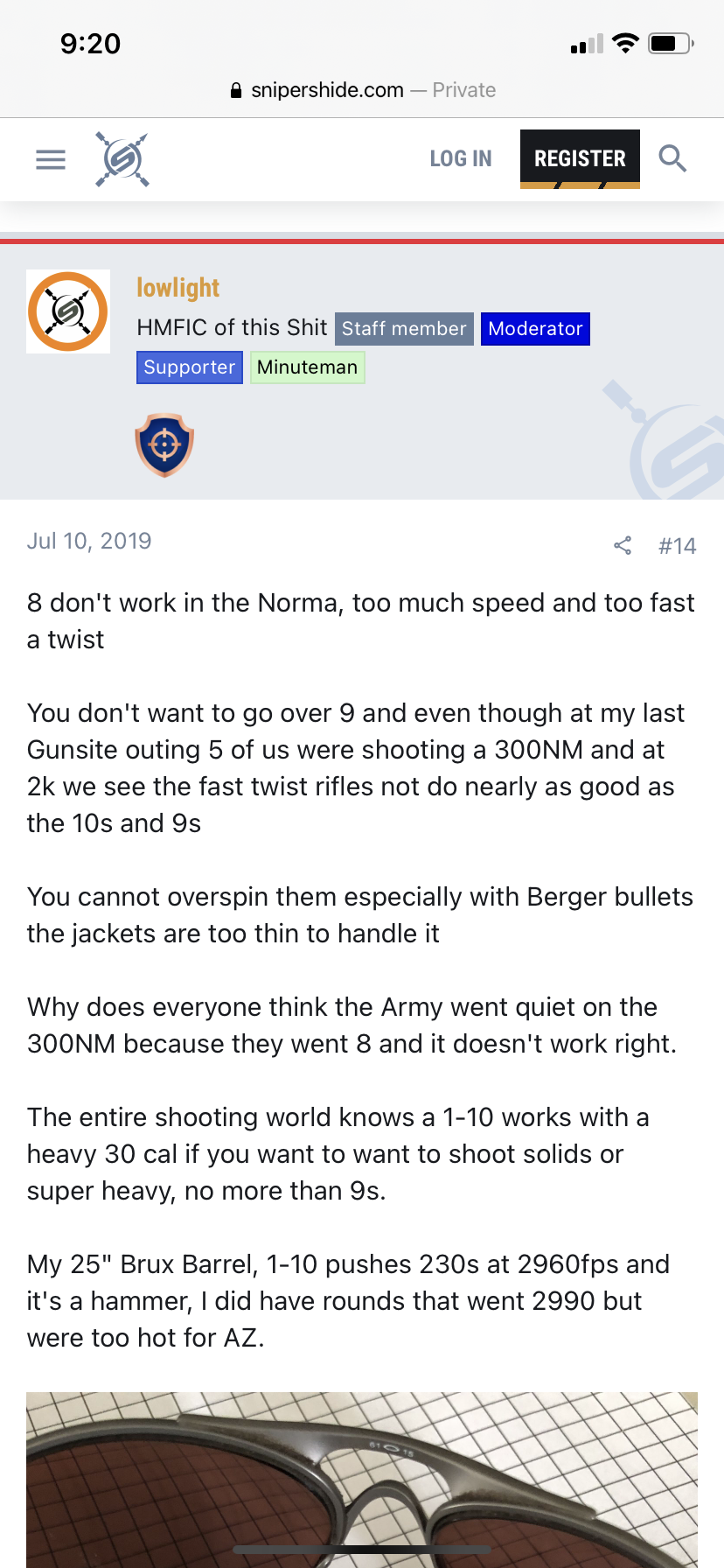Open the #14 post permalink
Viewport: 724px width, 1568px height.
coord(677,546)
